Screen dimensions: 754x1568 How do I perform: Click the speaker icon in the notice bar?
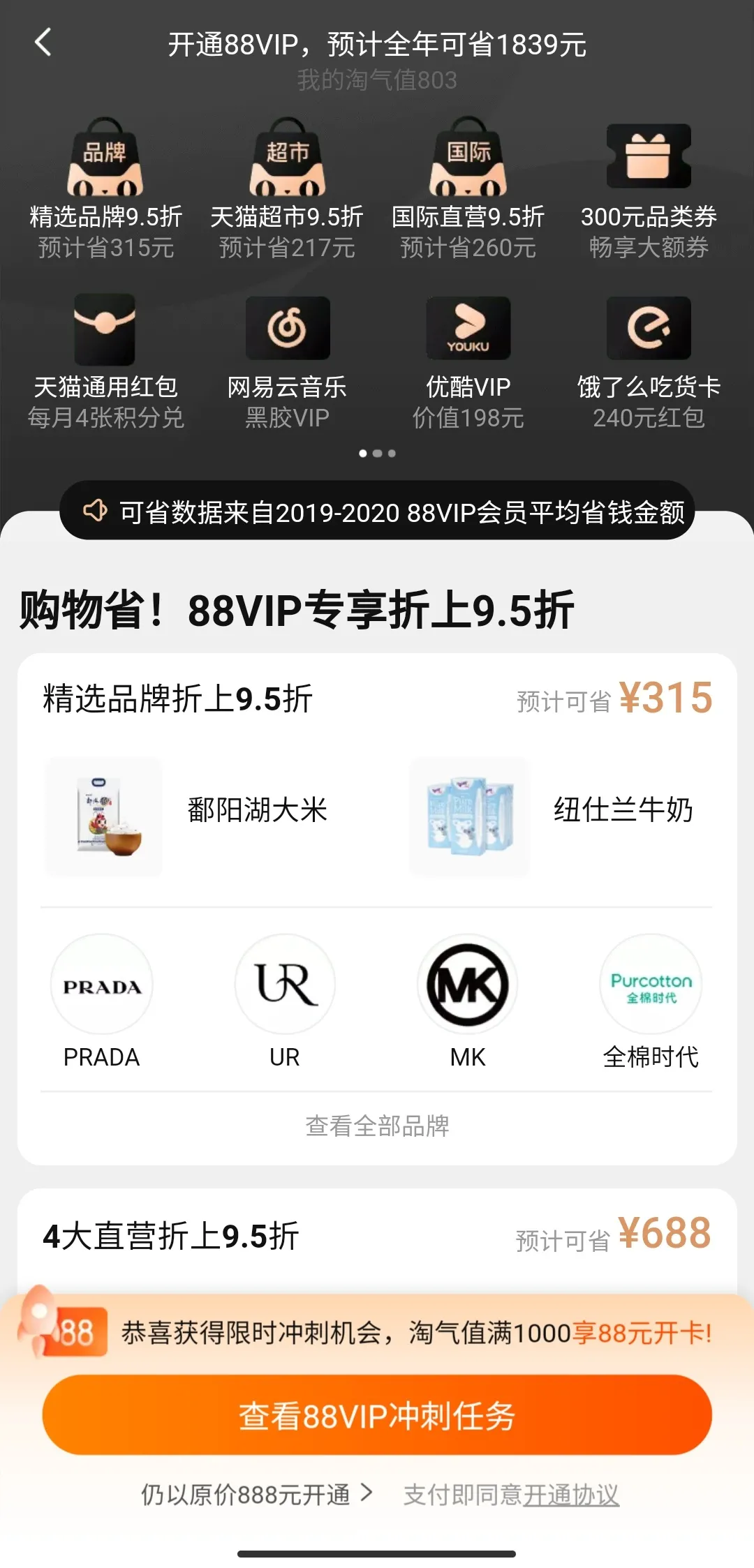96,512
